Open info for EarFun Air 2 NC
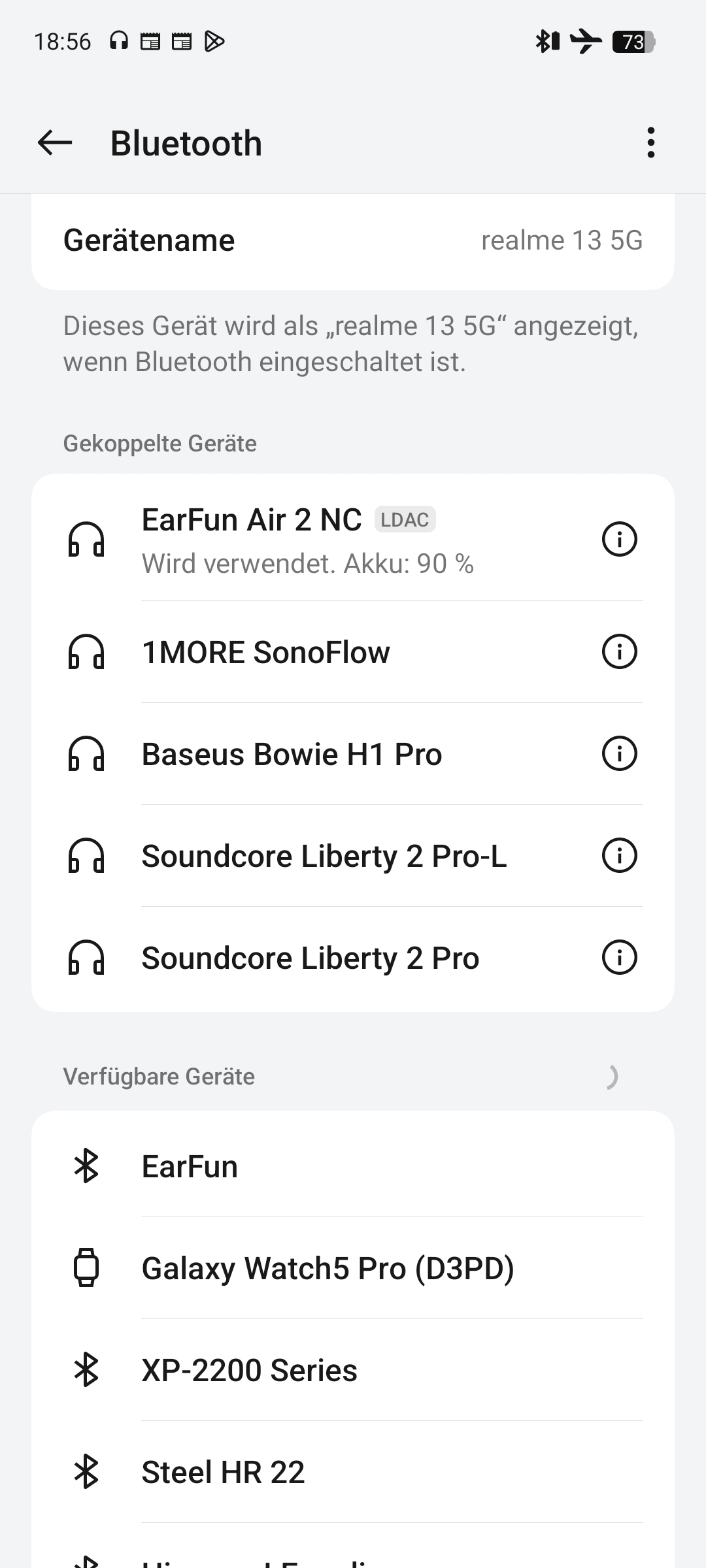Screen dimensions: 706x1568 (x=619, y=539)
